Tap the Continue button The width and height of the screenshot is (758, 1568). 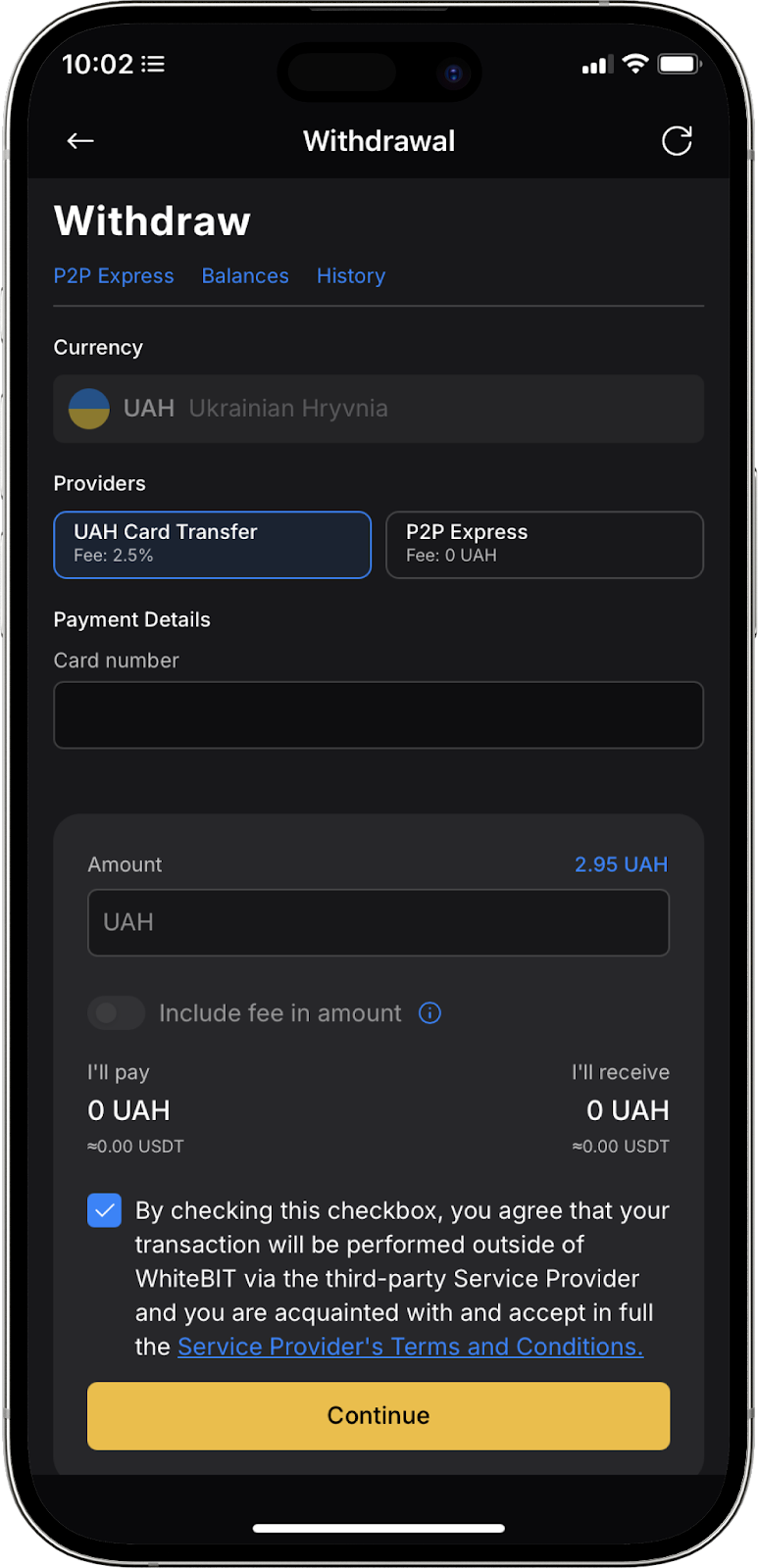379,1416
